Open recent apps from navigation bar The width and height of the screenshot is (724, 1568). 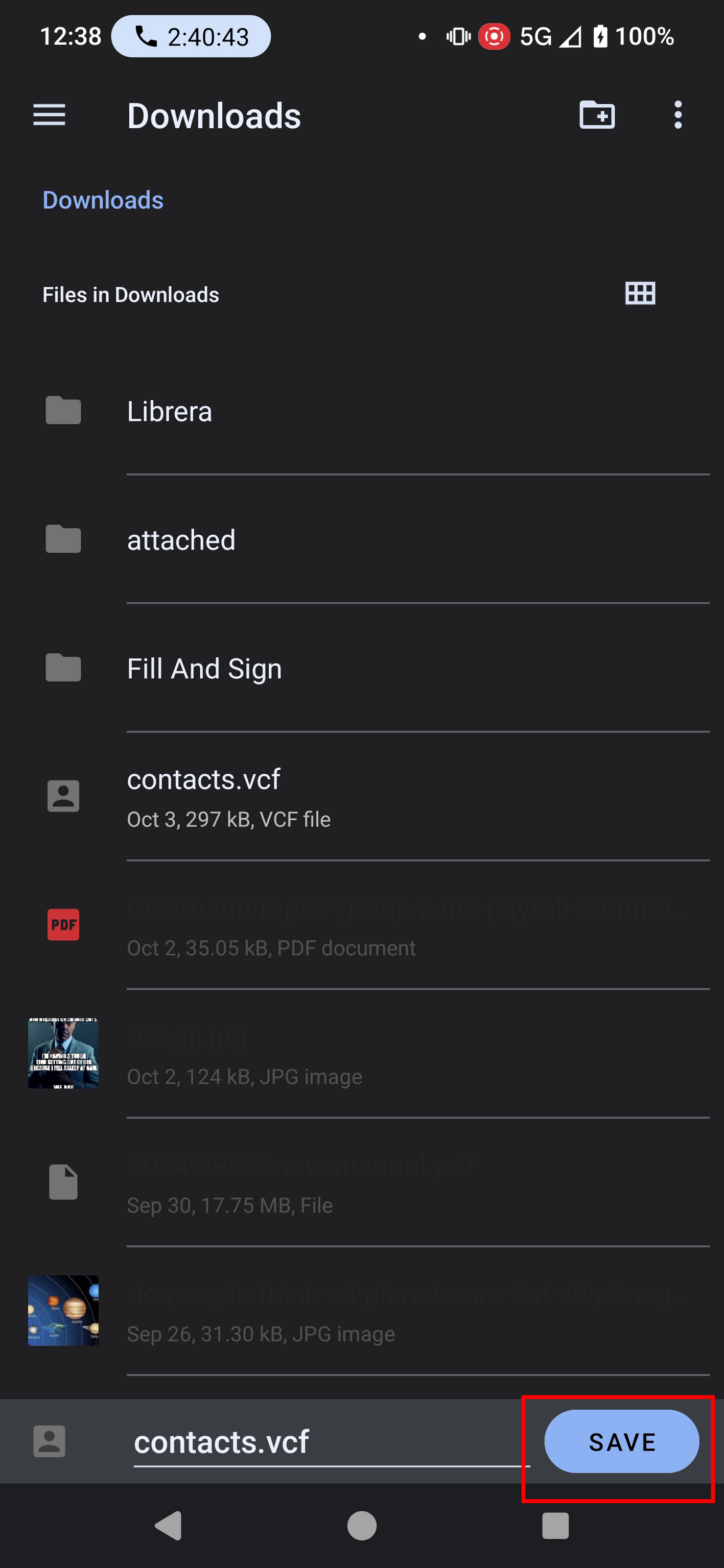[x=555, y=1526]
